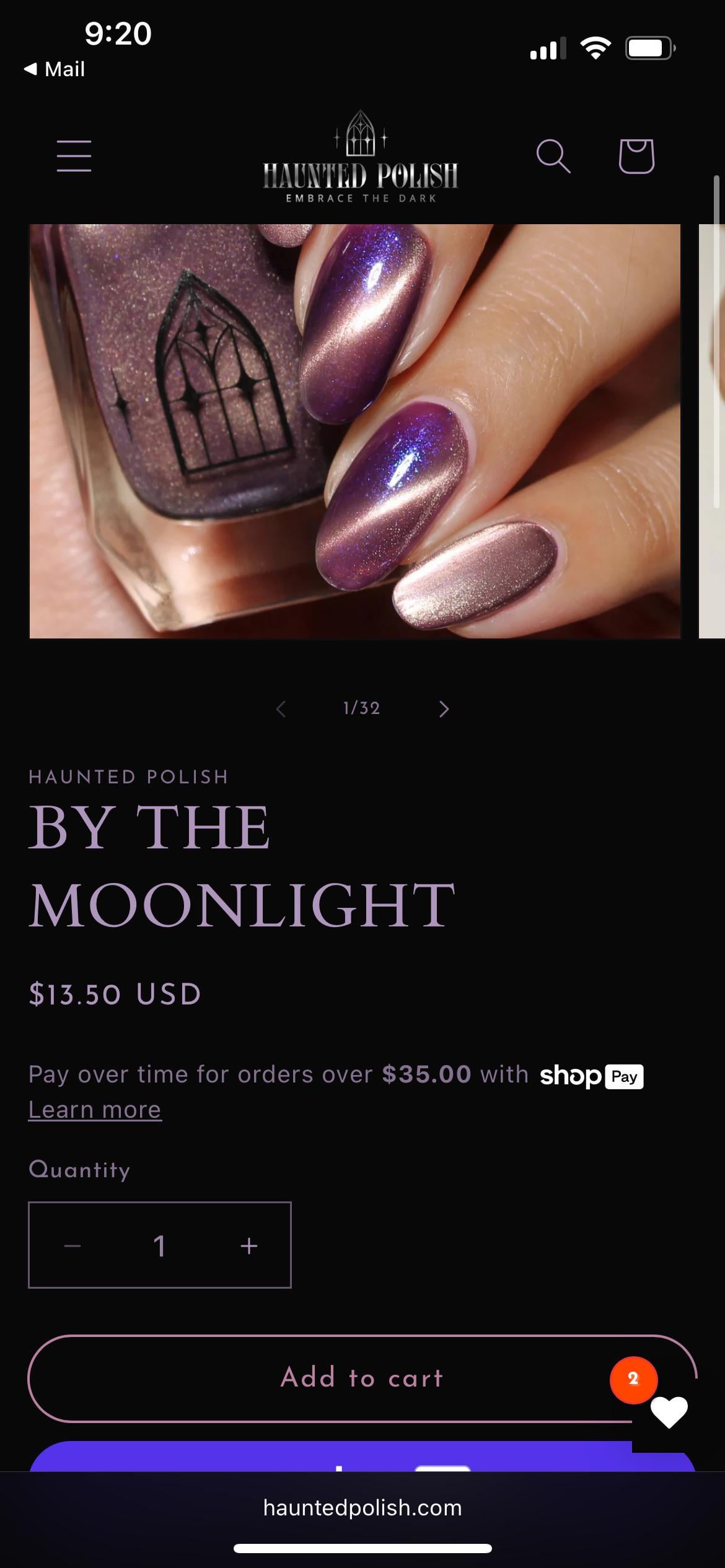Open Learn more about Shop Pay

point(95,1110)
